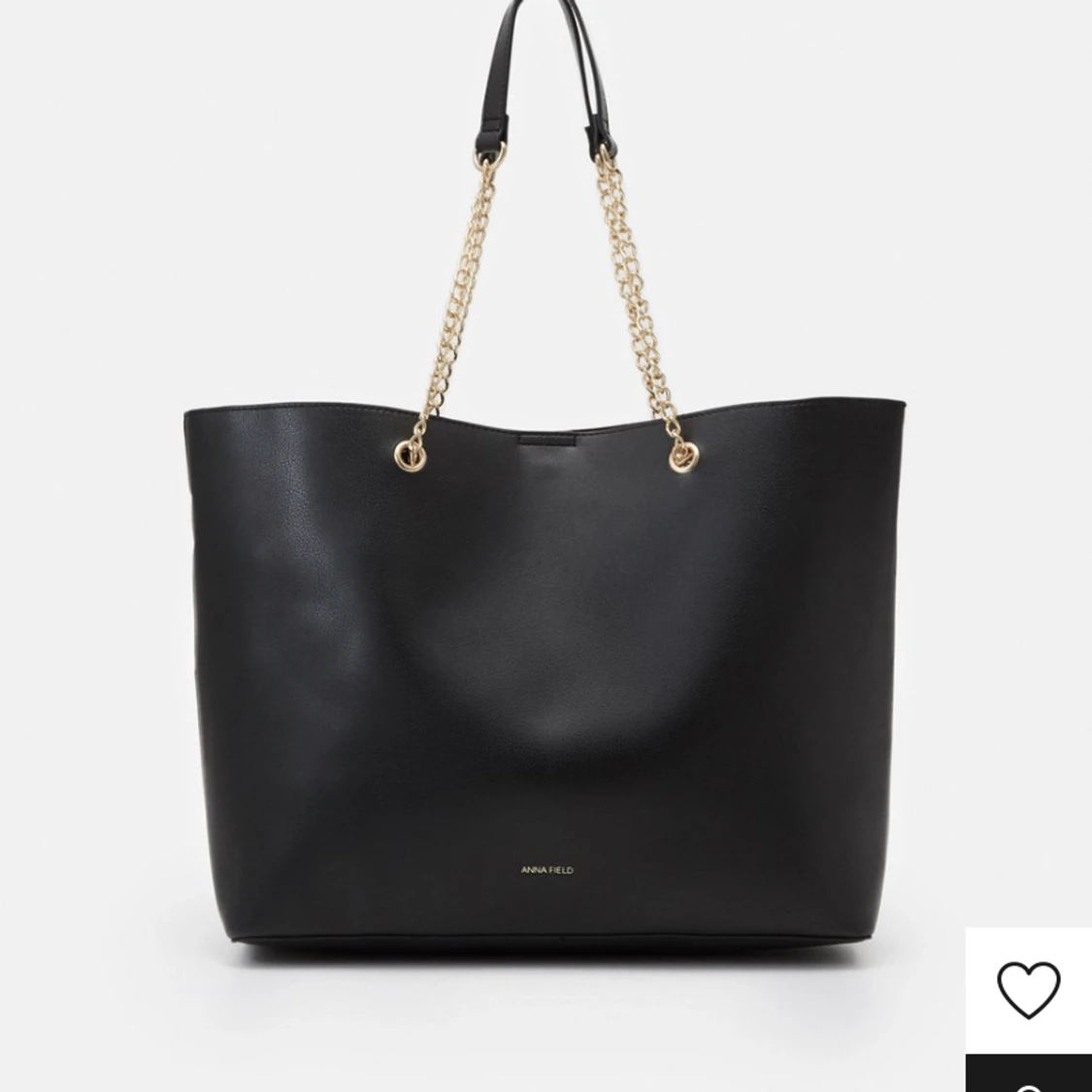The image size is (1092, 1092).
Task: Tap the black button below the heart
Action: coord(1029,1074)
